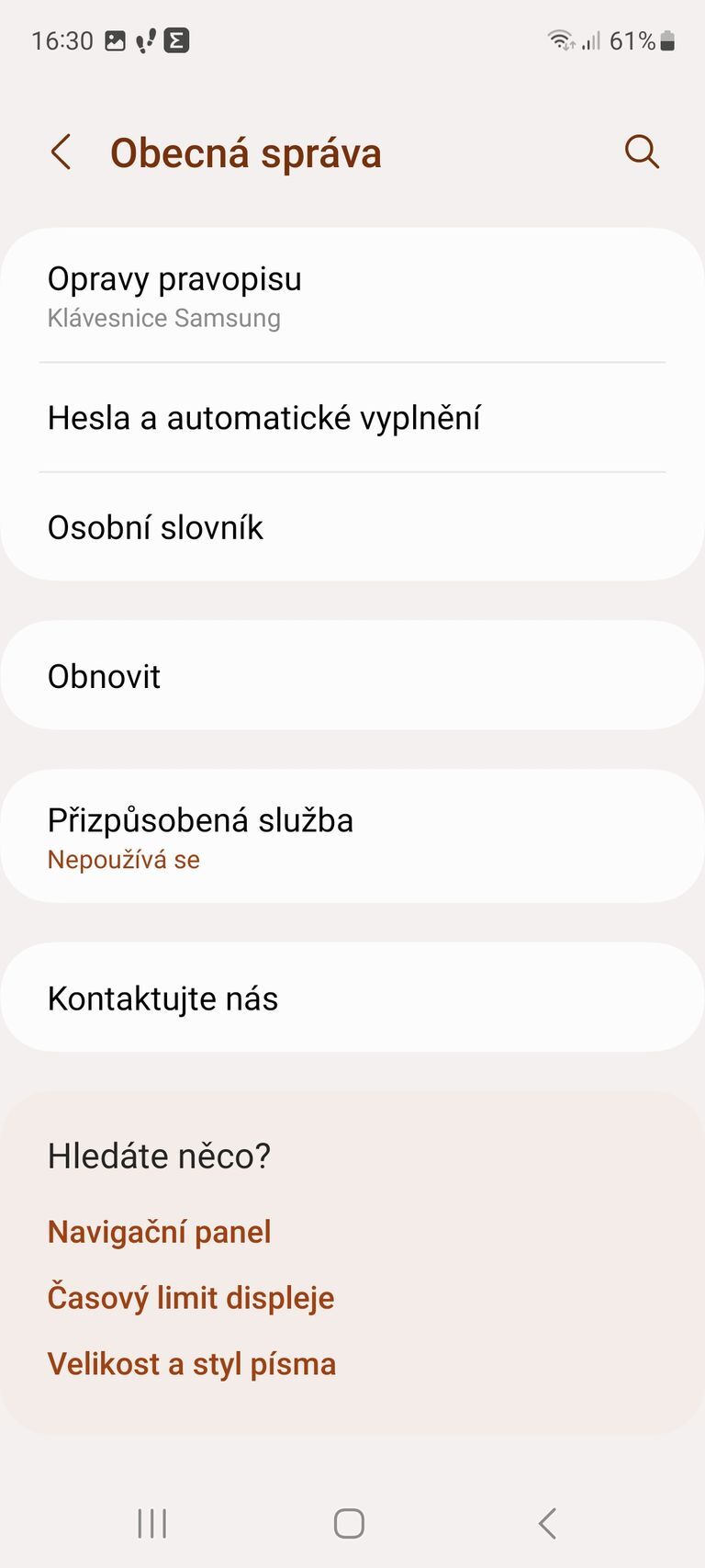Open Přizpůsobená služba
This screenshot has width=705, height=1568.
[x=352, y=837]
